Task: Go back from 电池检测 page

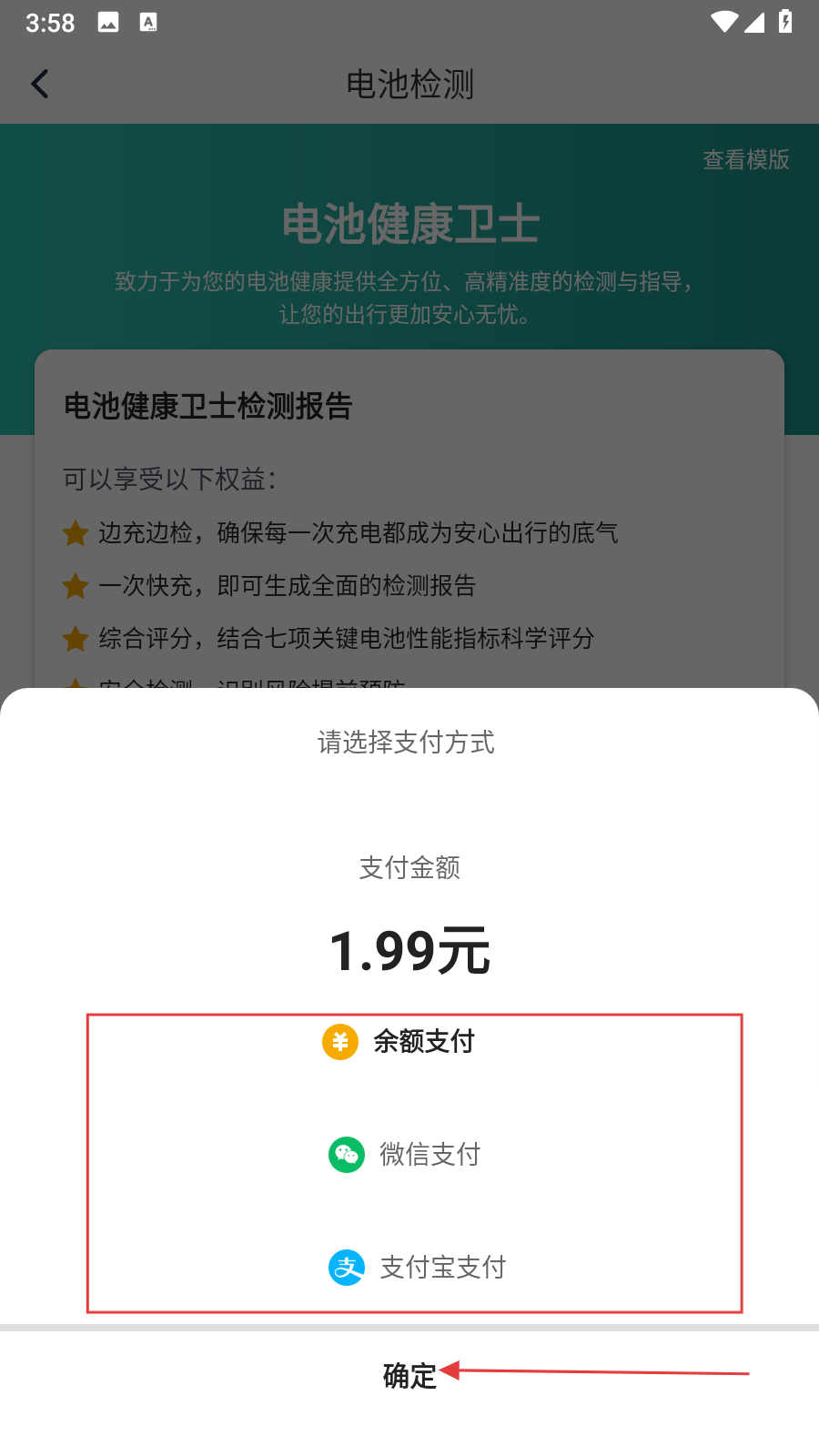Action: [40, 85]
